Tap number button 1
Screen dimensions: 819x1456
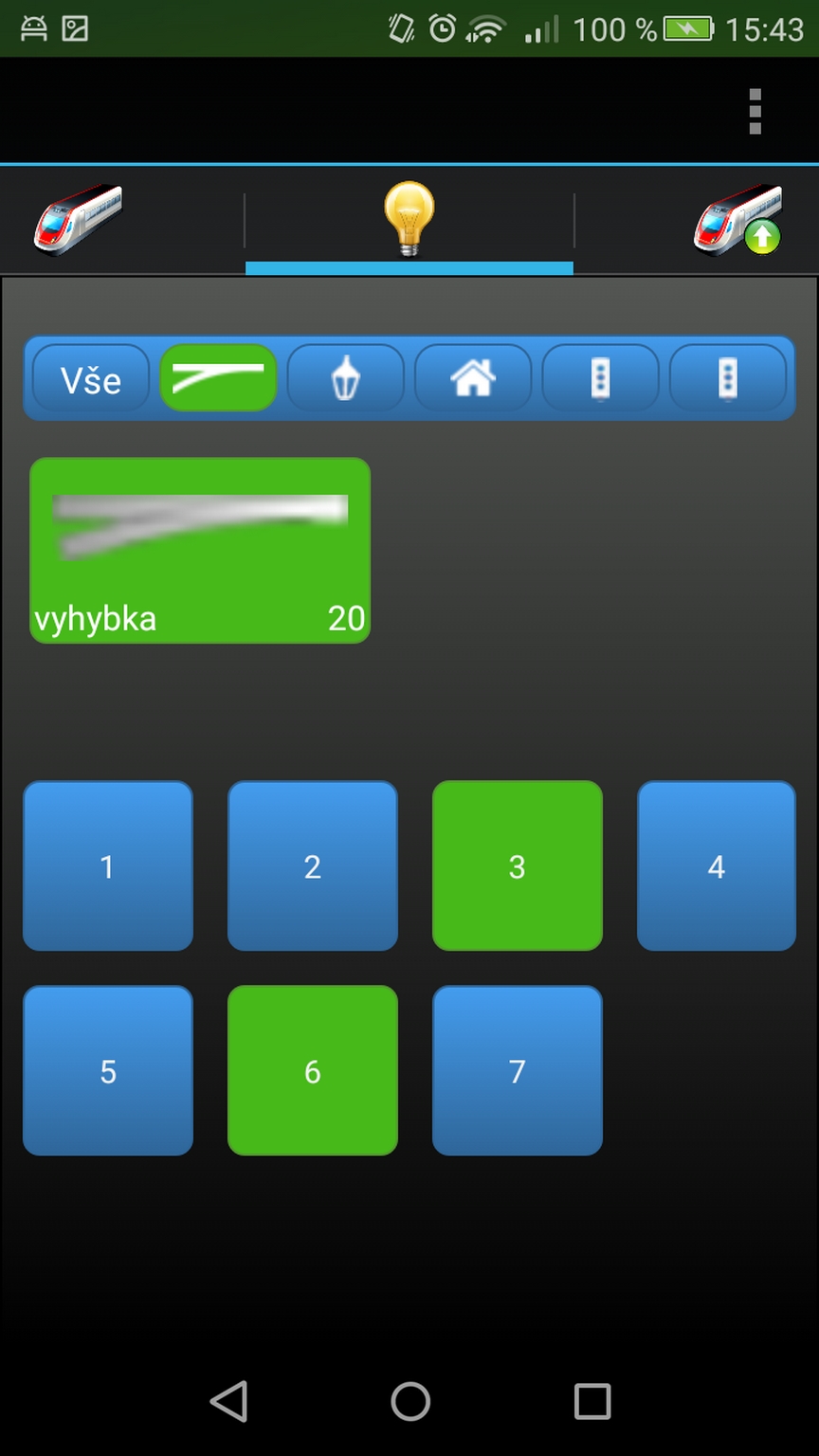108,865
